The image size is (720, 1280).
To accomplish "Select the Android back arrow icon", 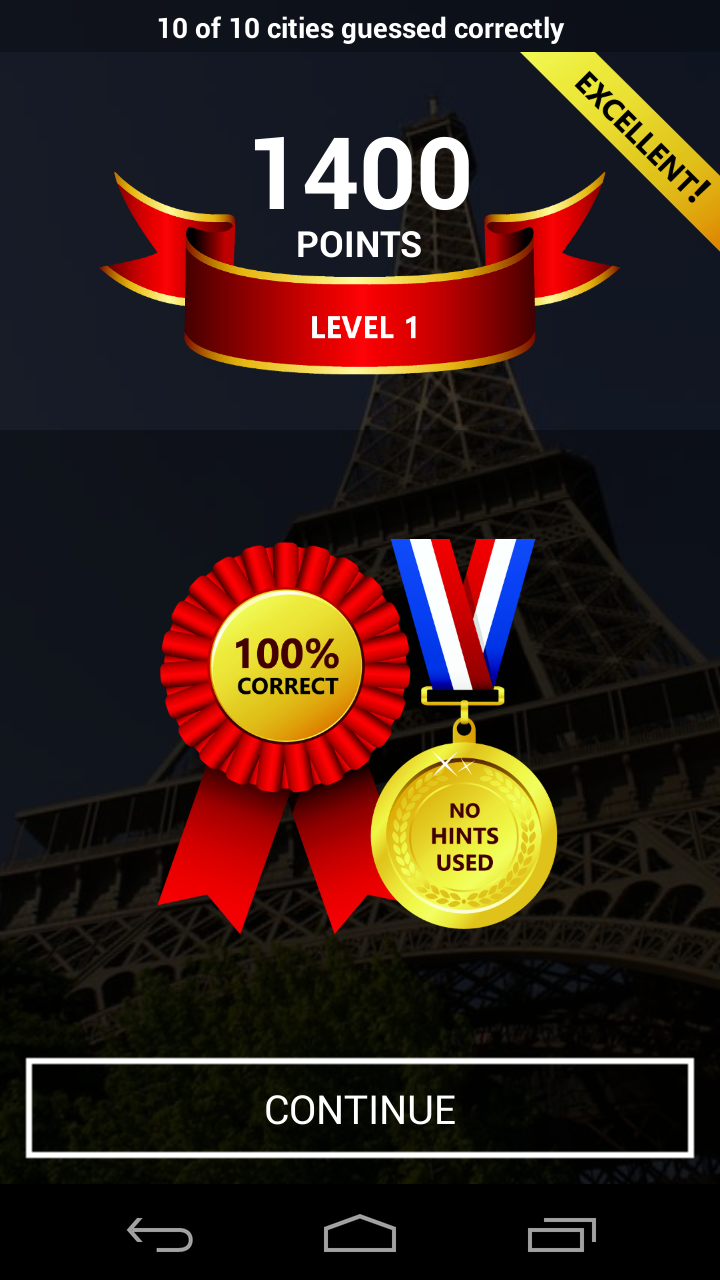I will (160, 1237).
